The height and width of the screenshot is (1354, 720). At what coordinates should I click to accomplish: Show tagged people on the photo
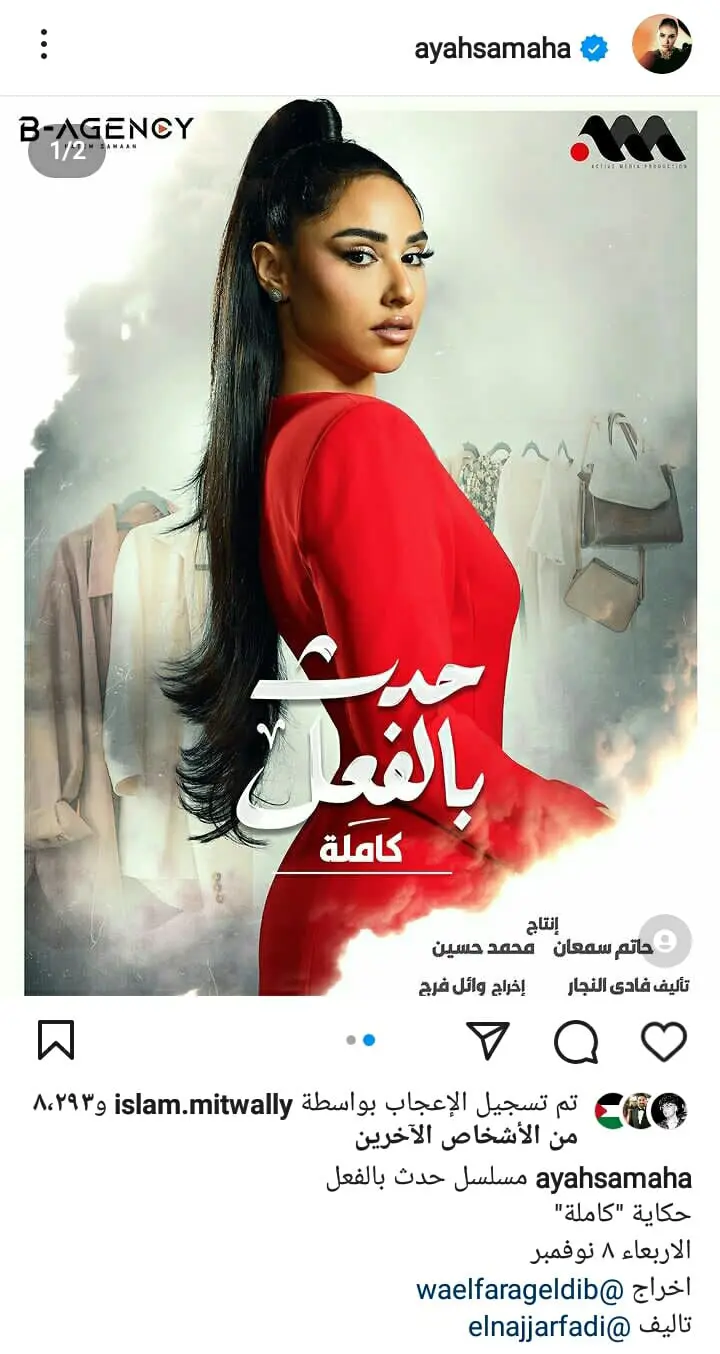point(665,940)
